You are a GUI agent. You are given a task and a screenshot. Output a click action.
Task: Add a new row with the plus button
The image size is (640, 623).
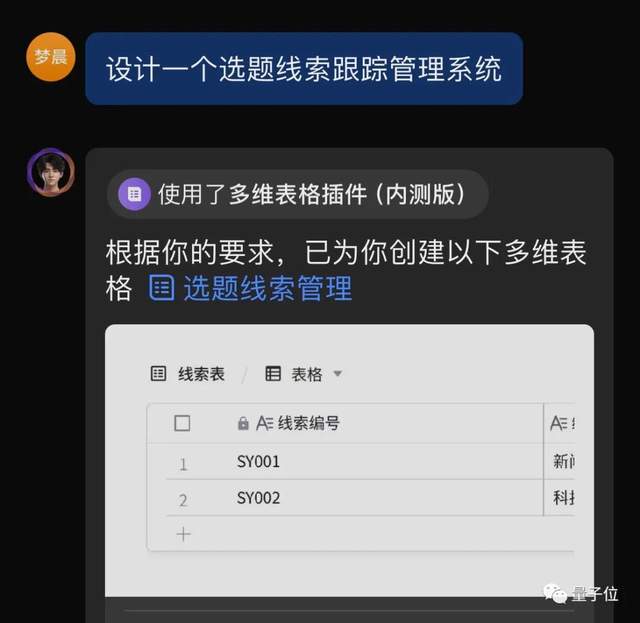[x=183, y=534]
